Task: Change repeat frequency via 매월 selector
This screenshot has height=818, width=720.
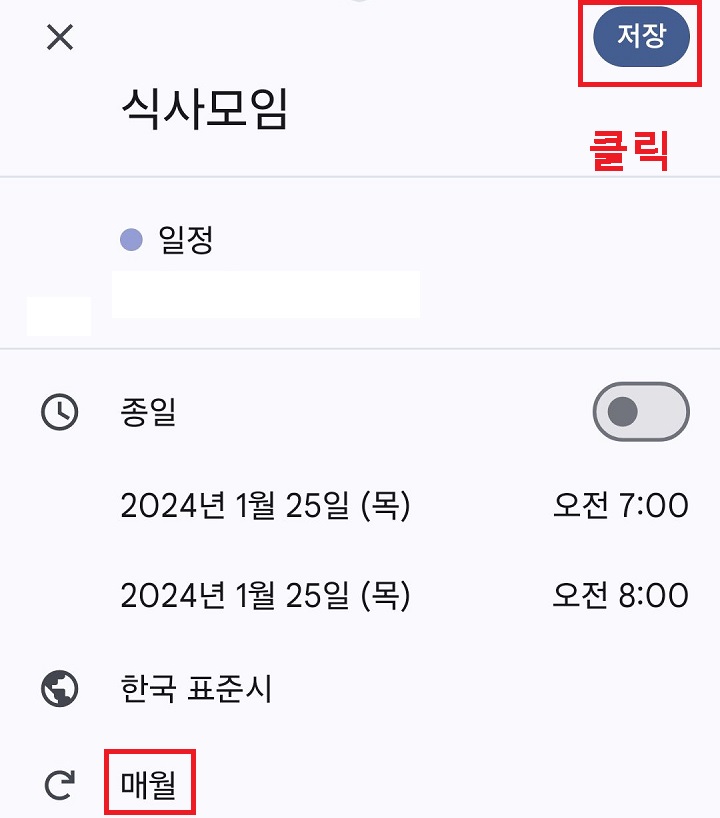Action: [150, 785]
